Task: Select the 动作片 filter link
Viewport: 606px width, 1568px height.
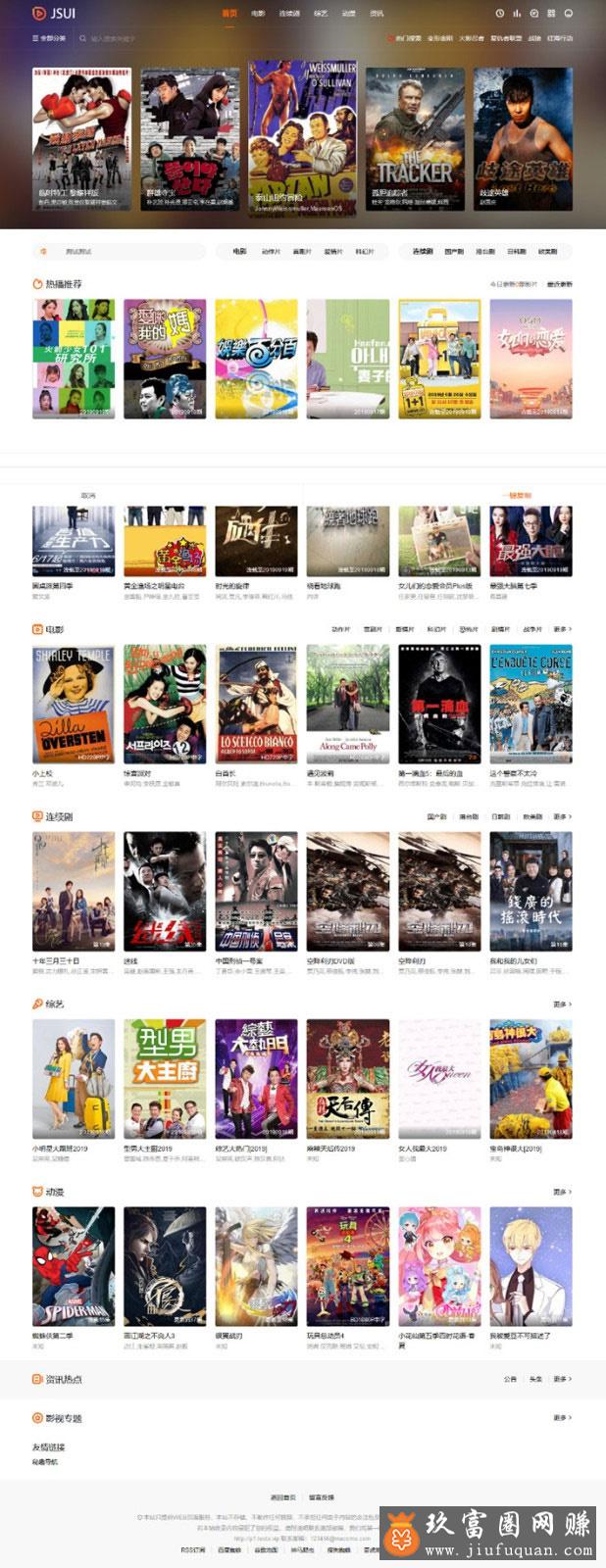Action: coord(271,252)
